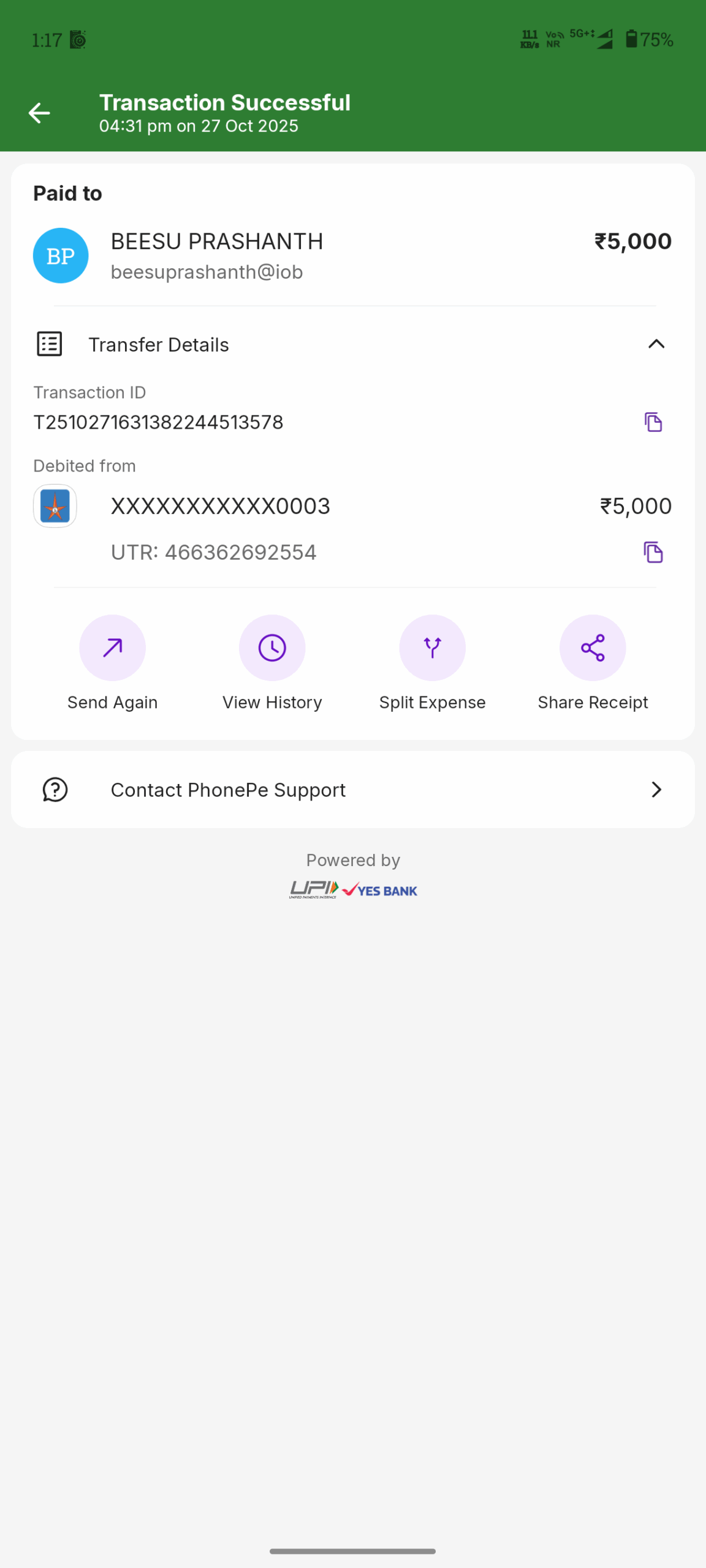Copy the UTR number
The height and width of the screenshot is (1568, 706).
[653, 552]
